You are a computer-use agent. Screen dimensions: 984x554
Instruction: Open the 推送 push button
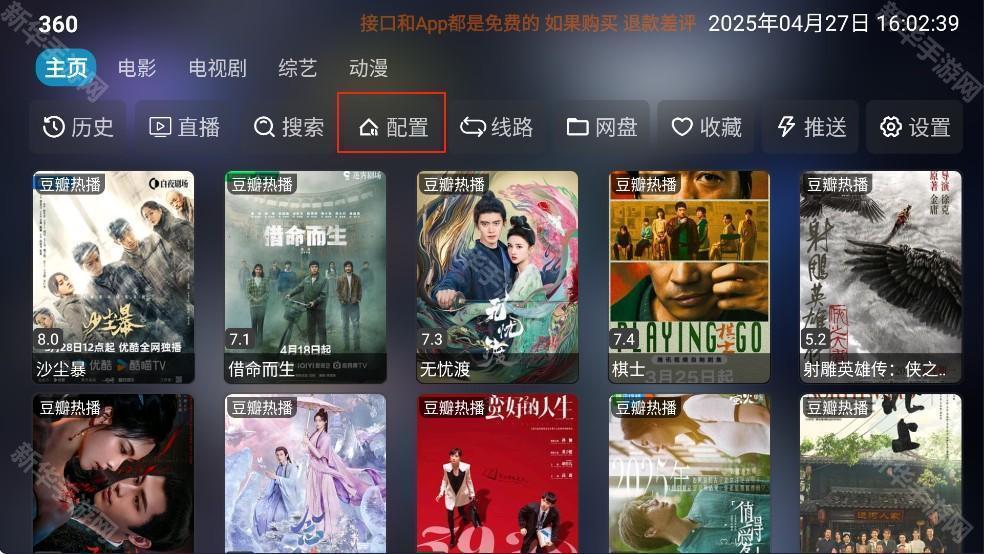(811, 127)
